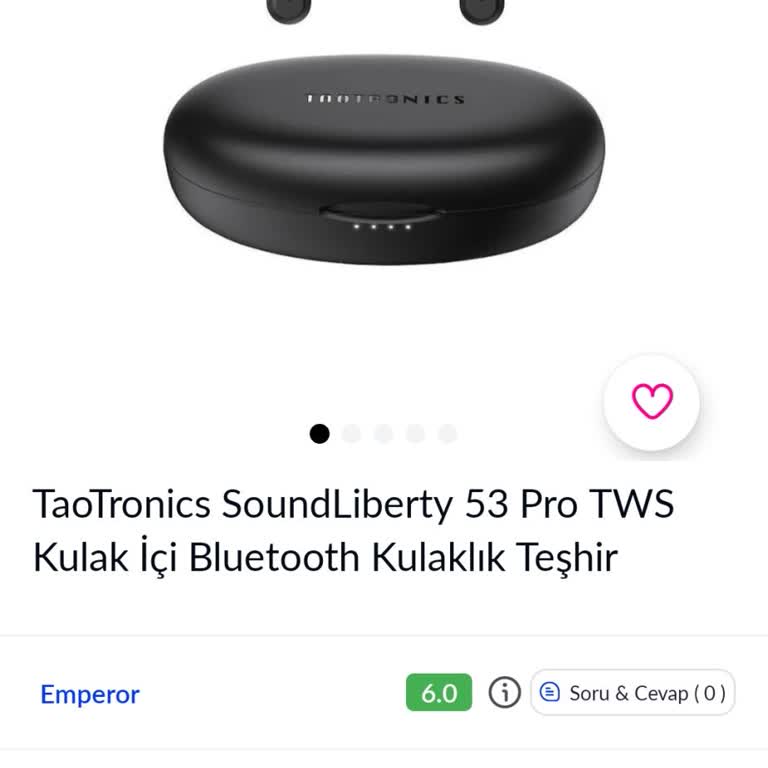Screen dimensions: 768x768
Task: Open Soru & Cevap section
Action: point(633,693)
